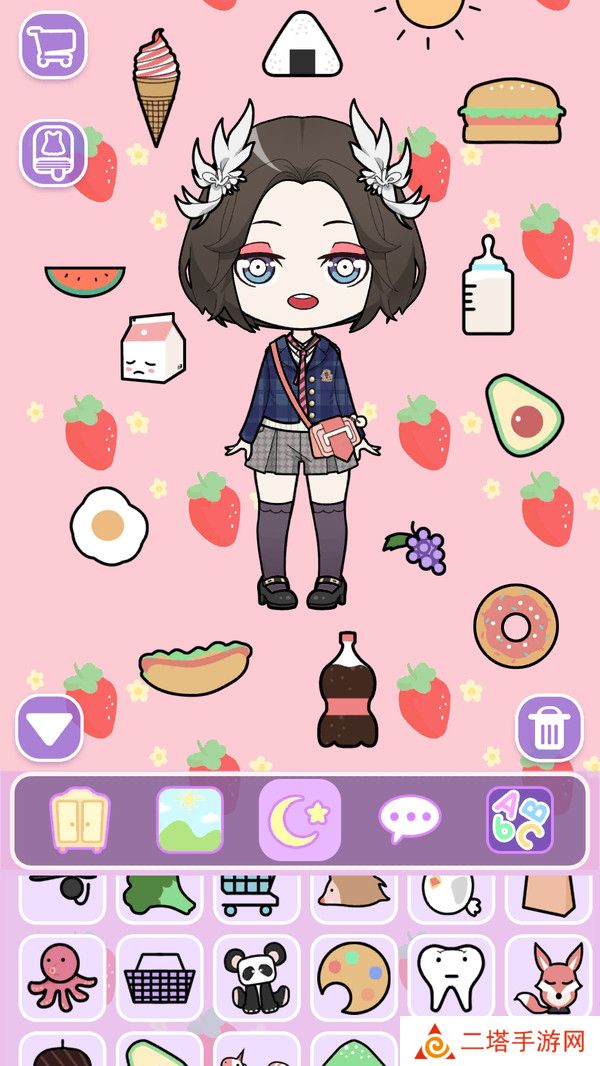Select the moon and star stickers tab

[299, 819]
